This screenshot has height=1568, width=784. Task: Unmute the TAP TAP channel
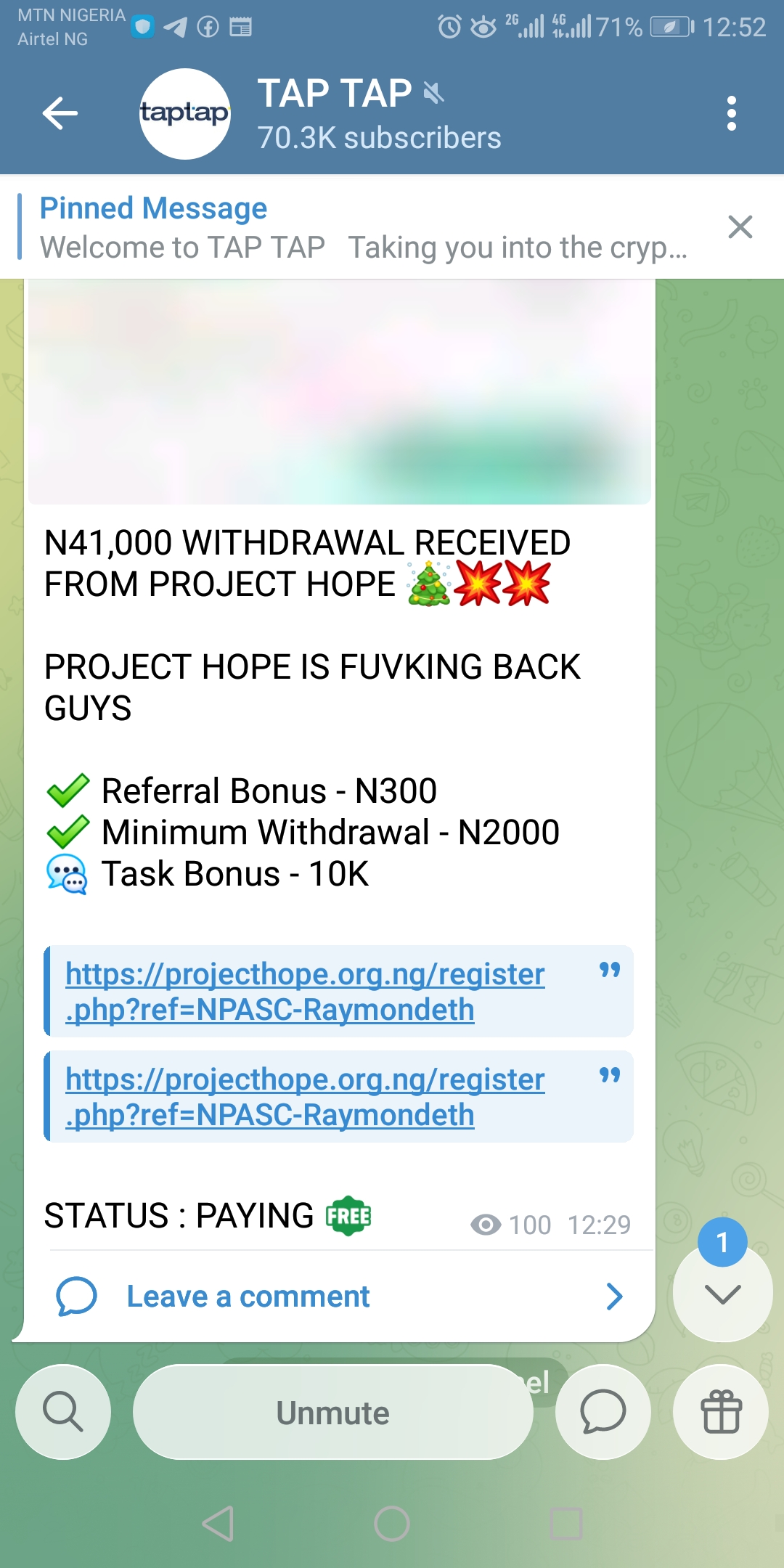332,1413
